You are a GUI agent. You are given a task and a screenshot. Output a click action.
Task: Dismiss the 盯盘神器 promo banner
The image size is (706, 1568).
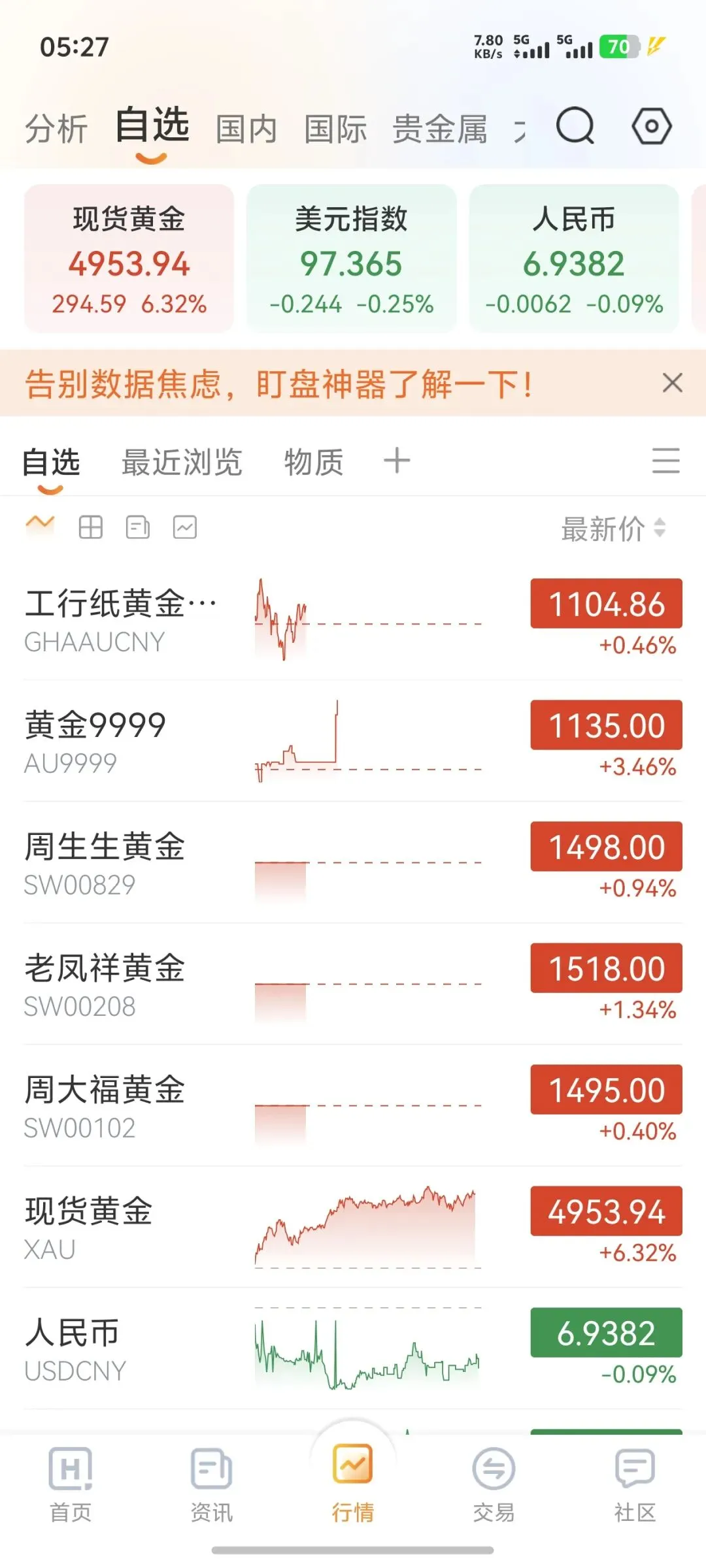point(672,383)
